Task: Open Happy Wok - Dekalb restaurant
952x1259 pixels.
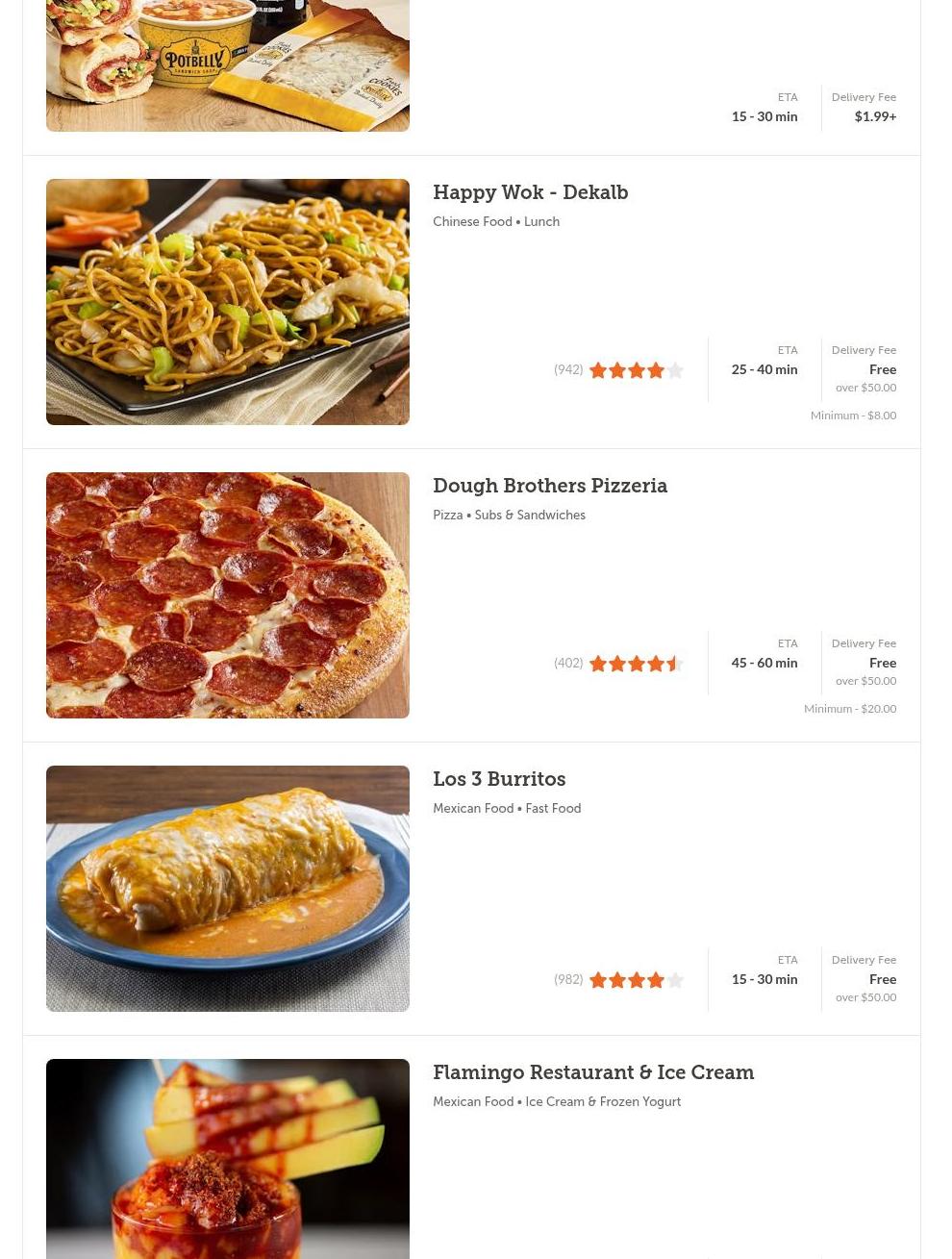Action: tap(530, 192)
